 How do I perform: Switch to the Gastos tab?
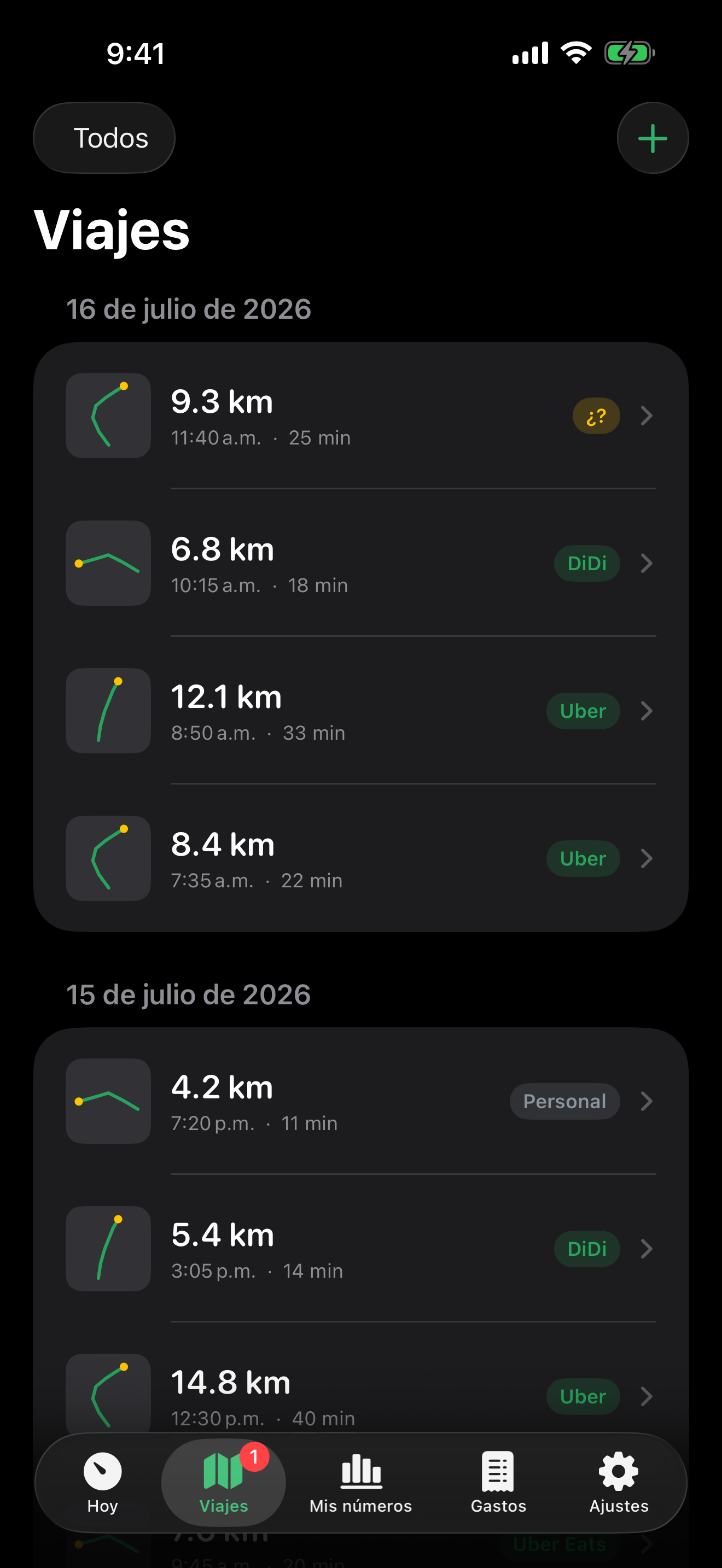pos(499,1483)
